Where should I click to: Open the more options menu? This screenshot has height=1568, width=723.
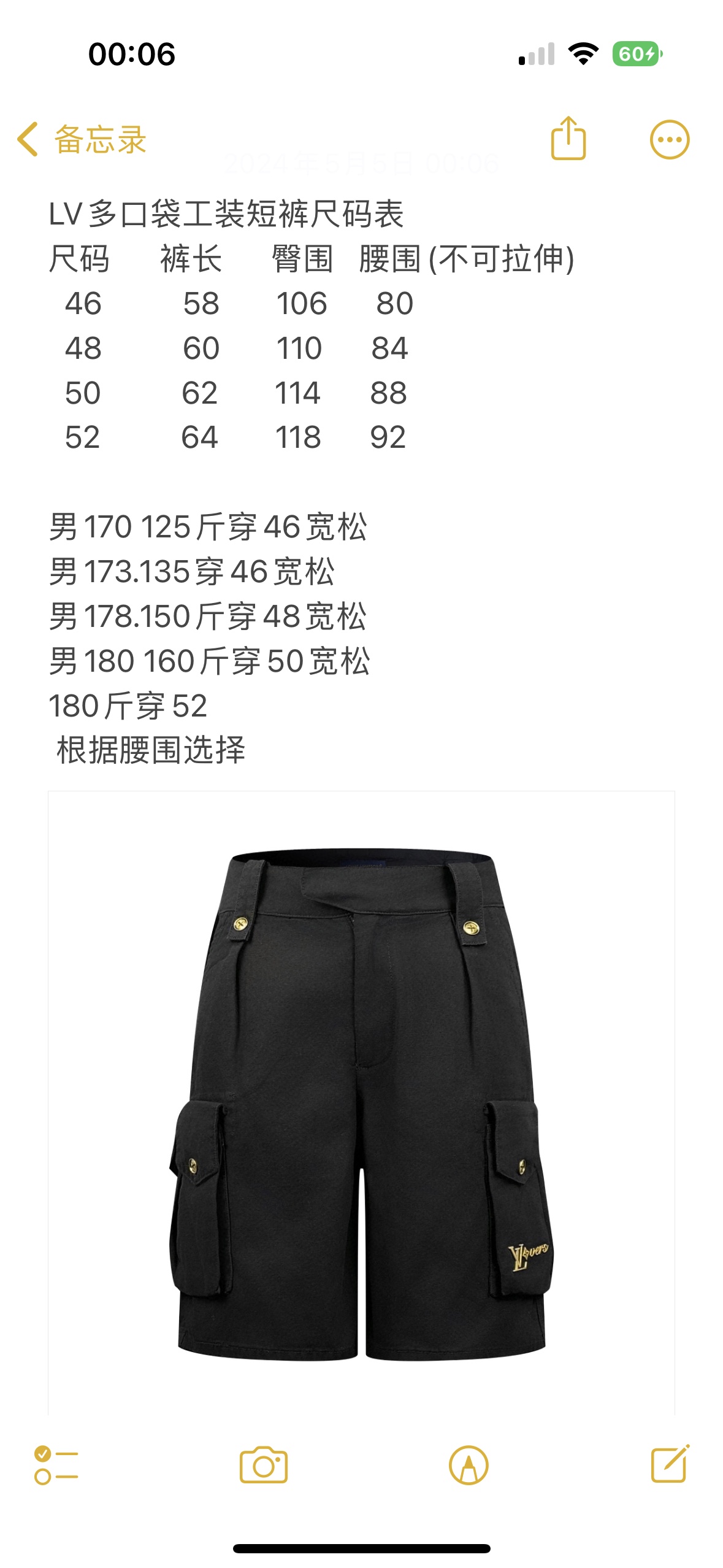click(669, 140)
